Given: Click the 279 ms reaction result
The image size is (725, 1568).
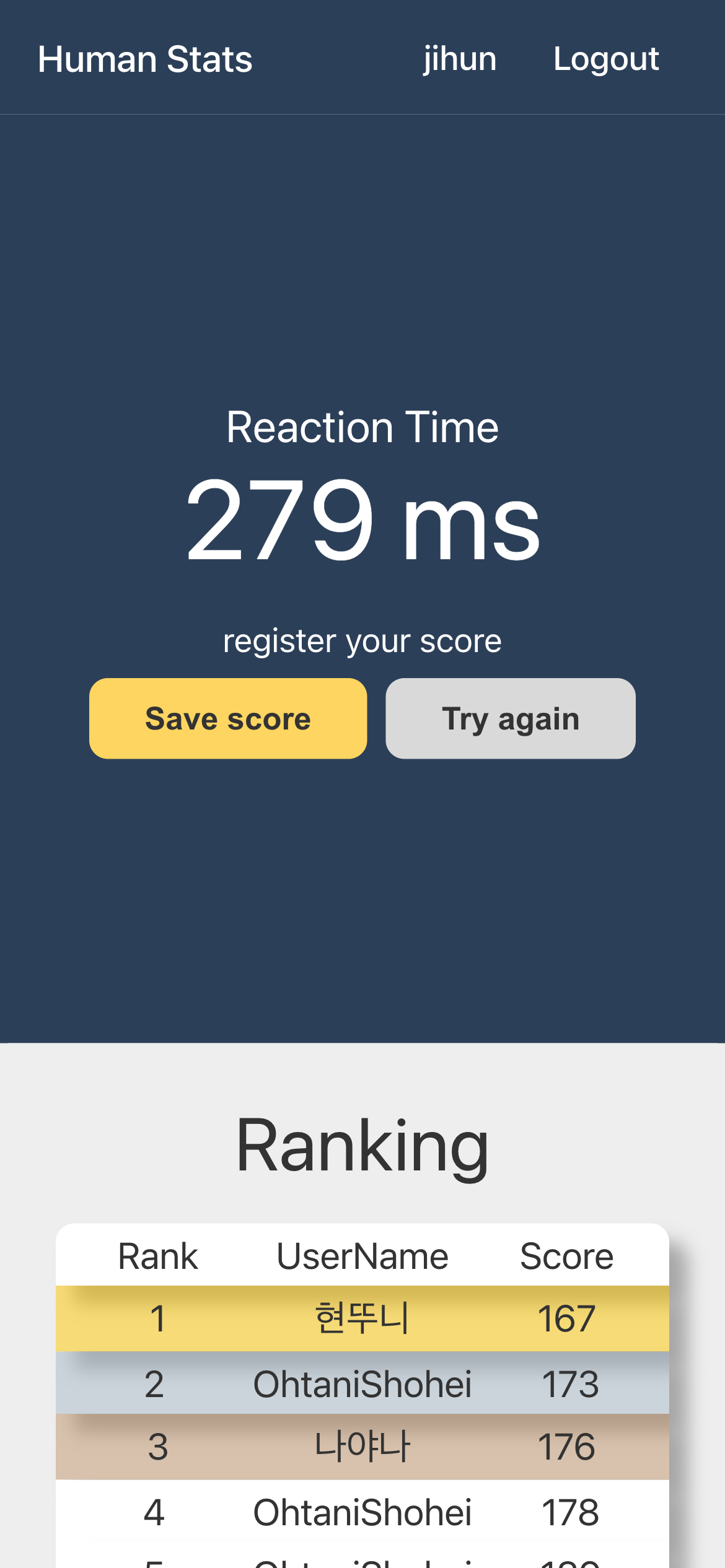Looking at the screenshot, I should [362, 523].
